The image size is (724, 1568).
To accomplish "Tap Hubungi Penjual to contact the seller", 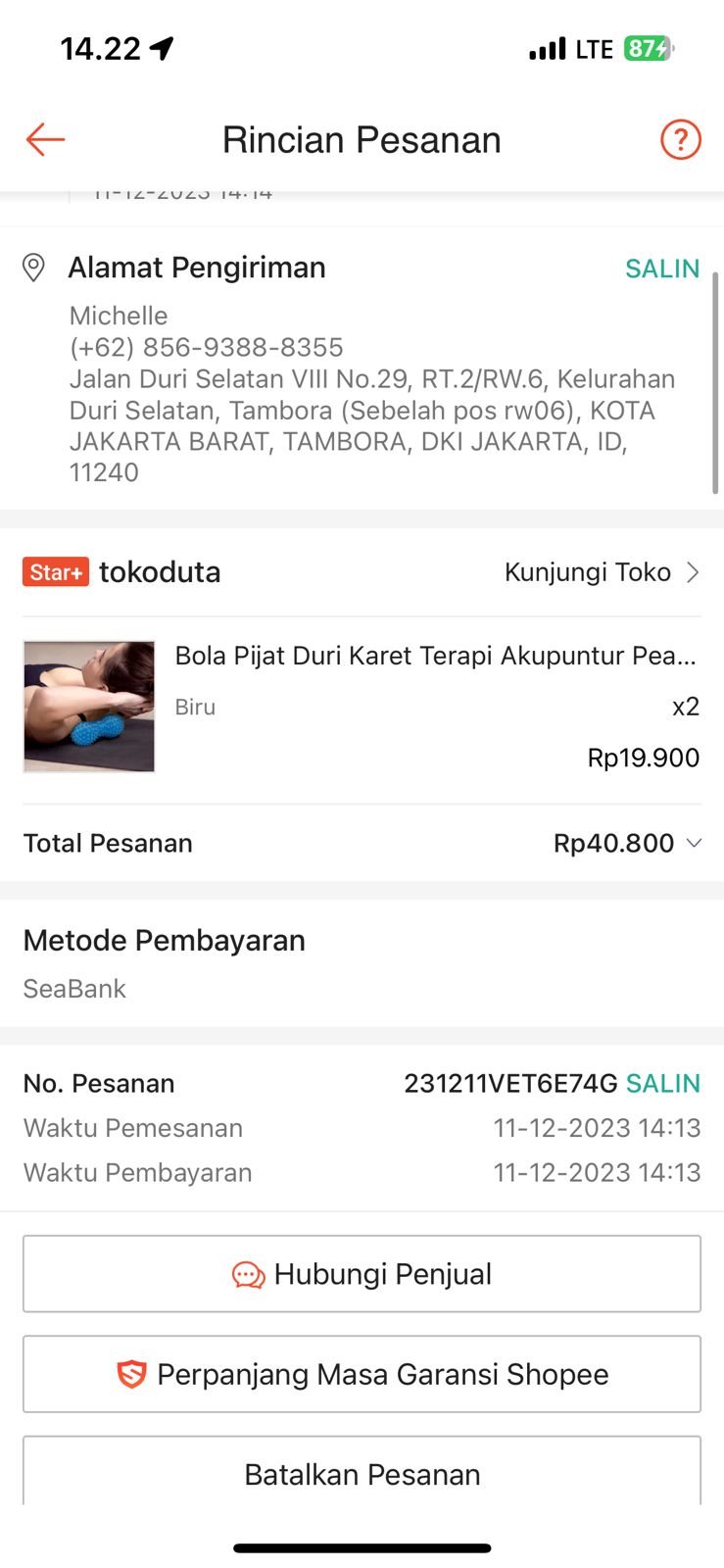I will pyautogui.click(x=362, y=1274).
